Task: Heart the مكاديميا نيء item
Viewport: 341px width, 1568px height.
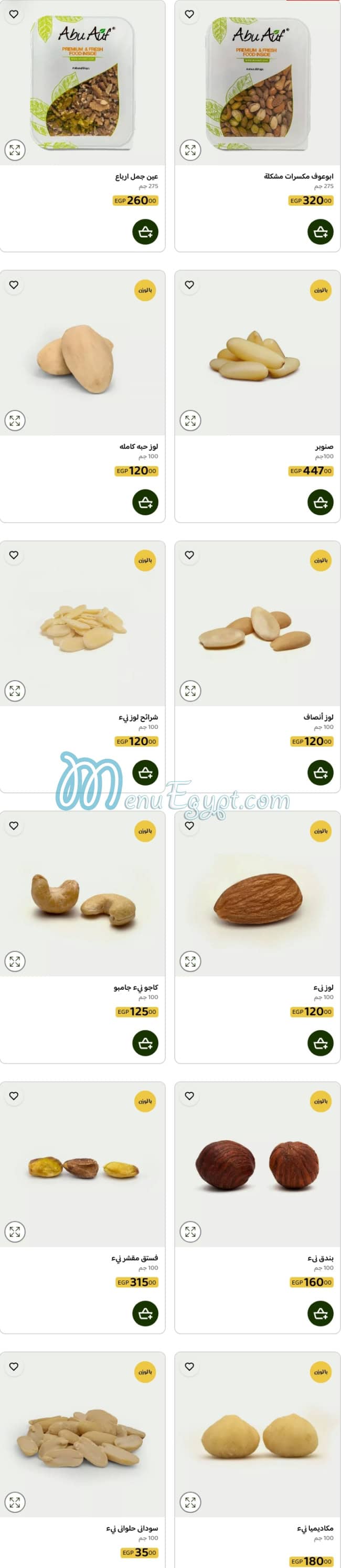Action: (x=189, y=1366)
